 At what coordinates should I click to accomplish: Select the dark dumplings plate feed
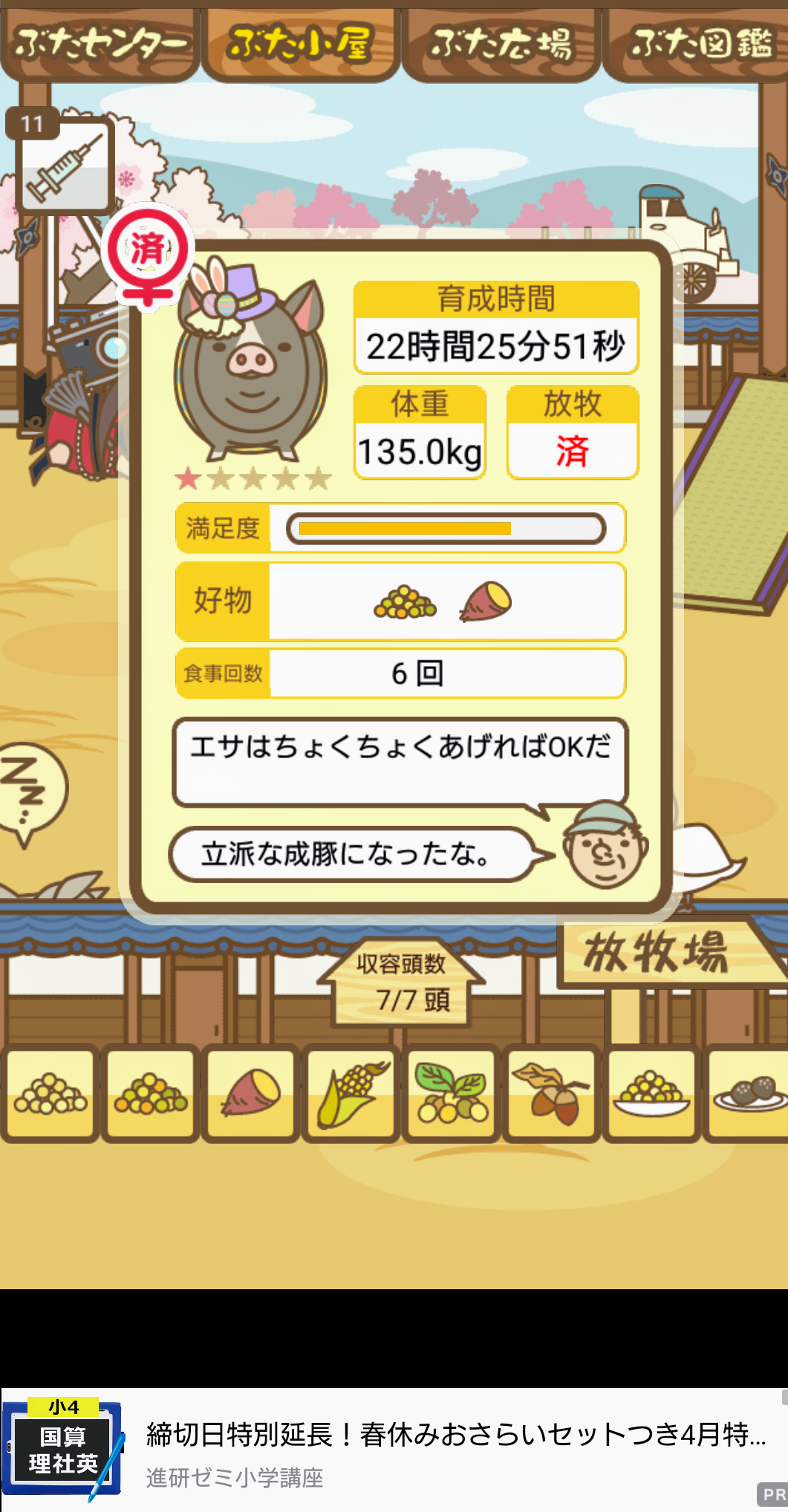coord(746,1093)
